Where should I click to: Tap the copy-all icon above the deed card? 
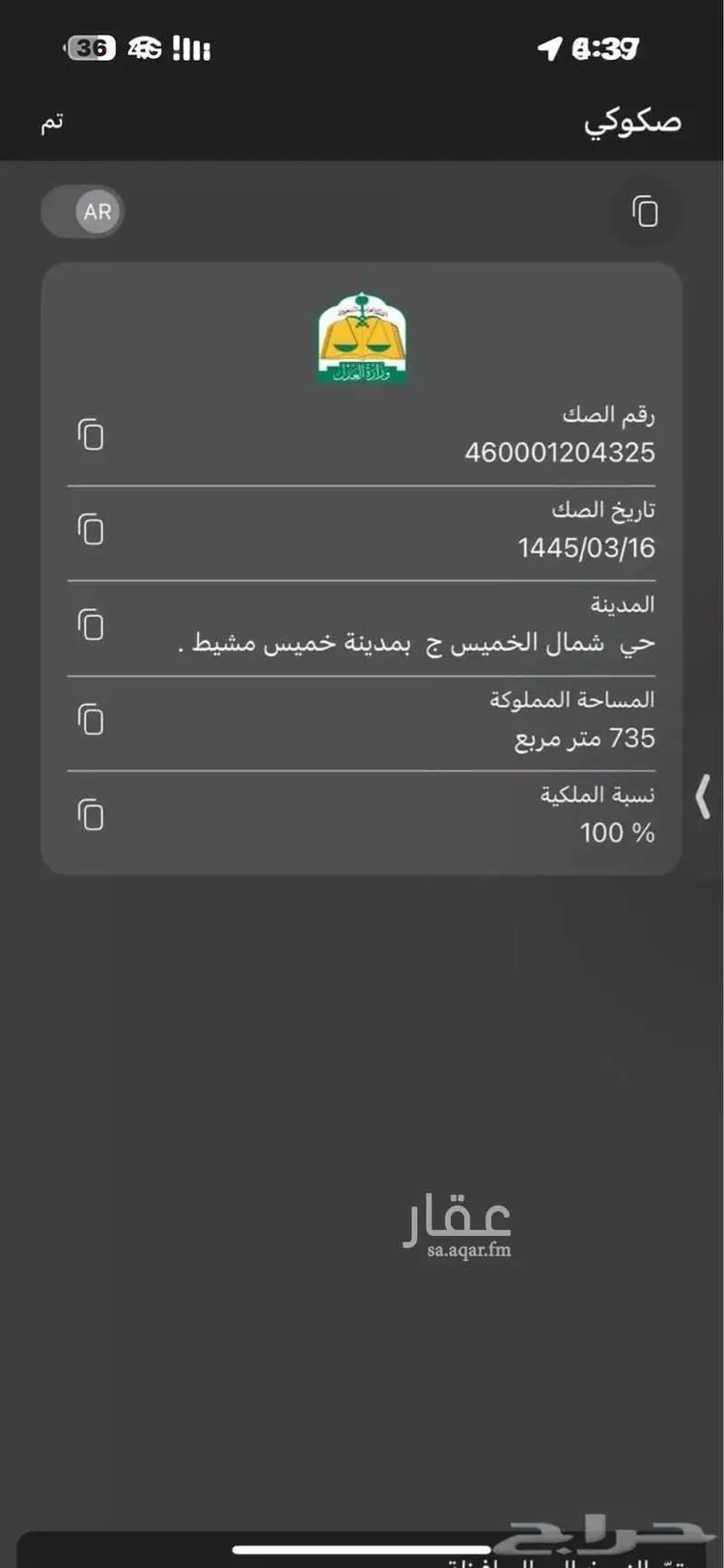coord(647,211)
